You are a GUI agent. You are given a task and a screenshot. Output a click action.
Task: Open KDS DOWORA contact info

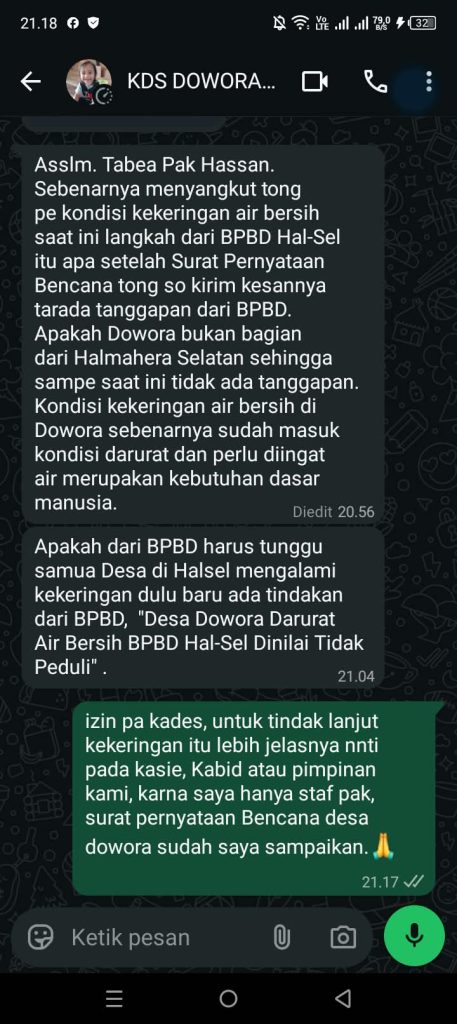(x=201, y=82)
